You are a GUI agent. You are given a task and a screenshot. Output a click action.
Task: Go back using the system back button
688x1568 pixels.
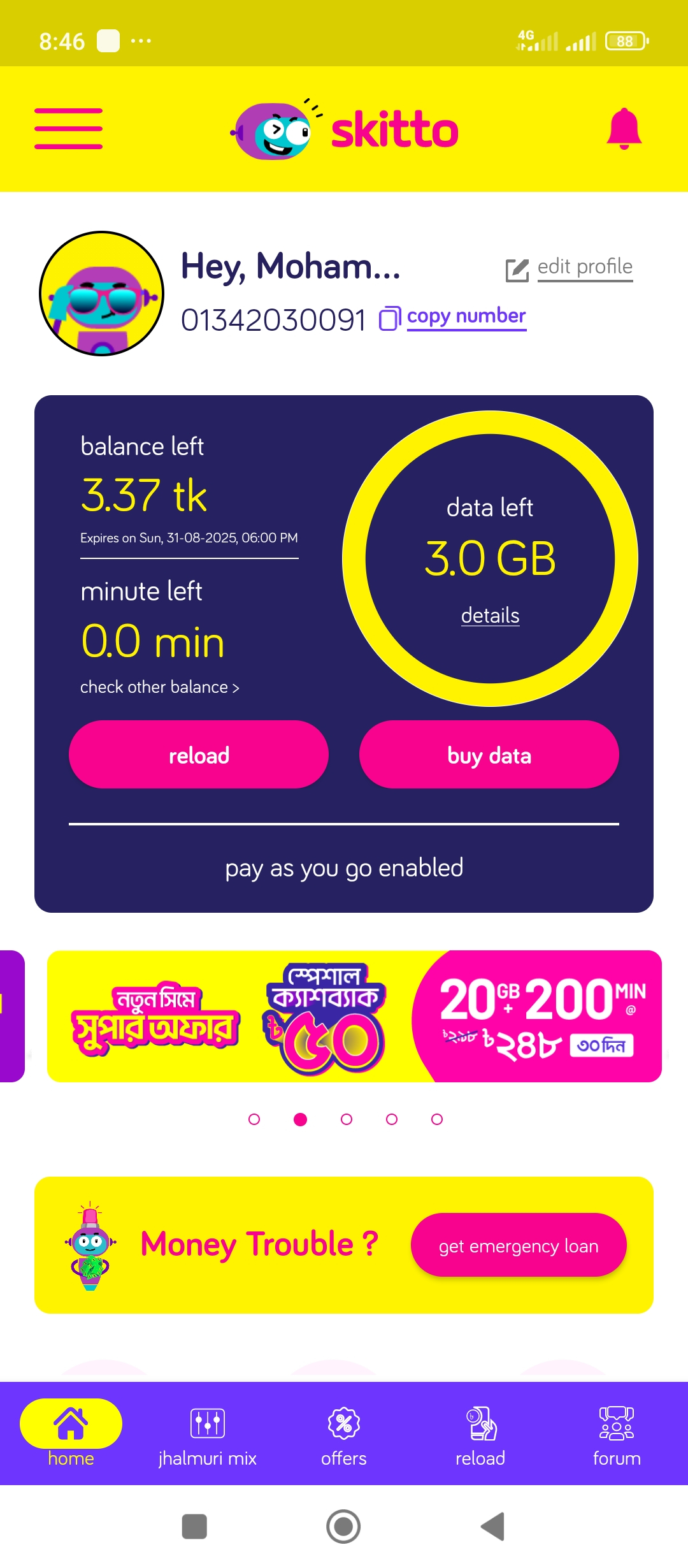(x=492, y=1527)
